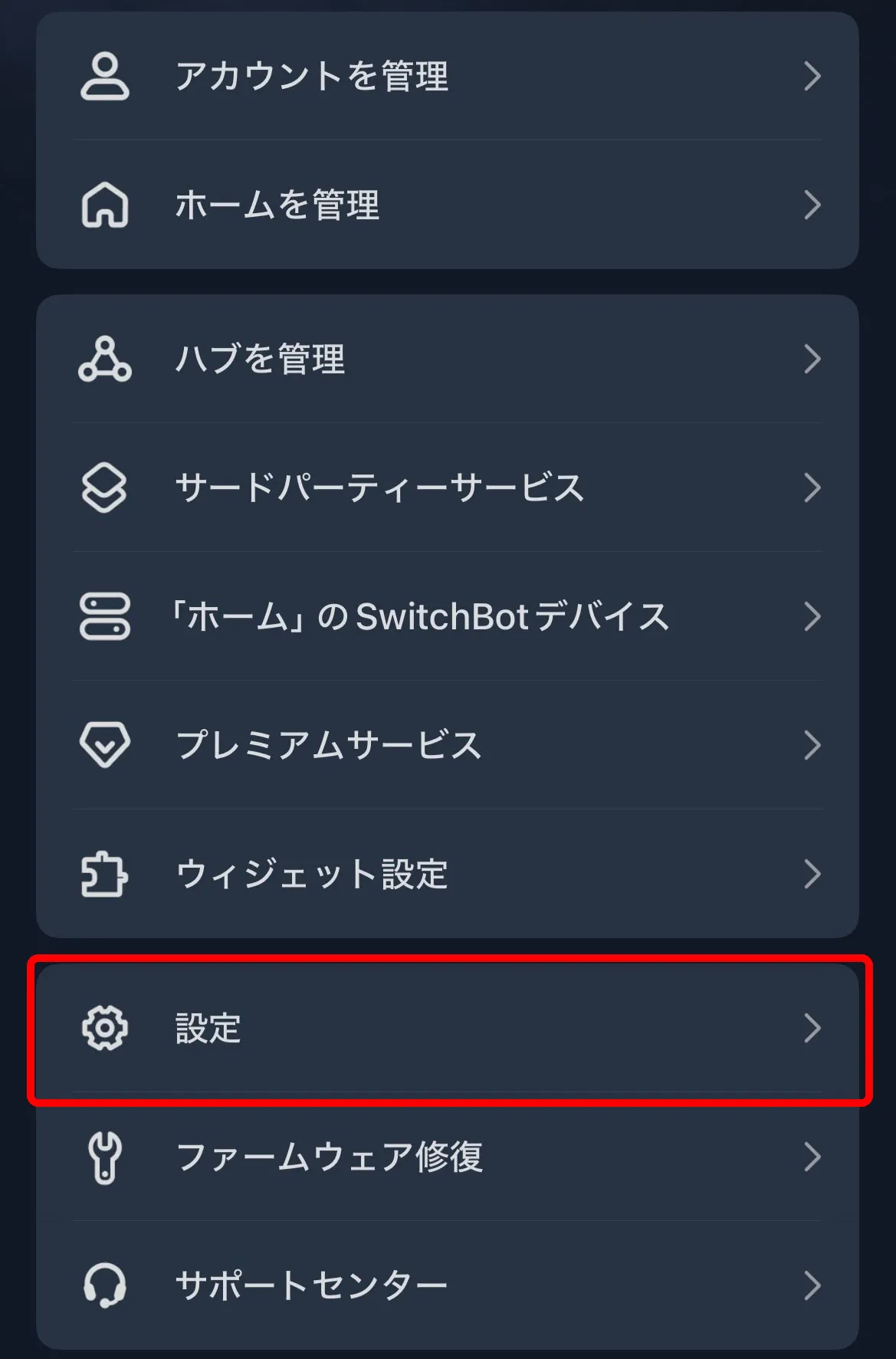Click the stacked layers icon for サードパーティーサービス
The height and width of the screenshot is (1359, 896).
coord(104,487)
